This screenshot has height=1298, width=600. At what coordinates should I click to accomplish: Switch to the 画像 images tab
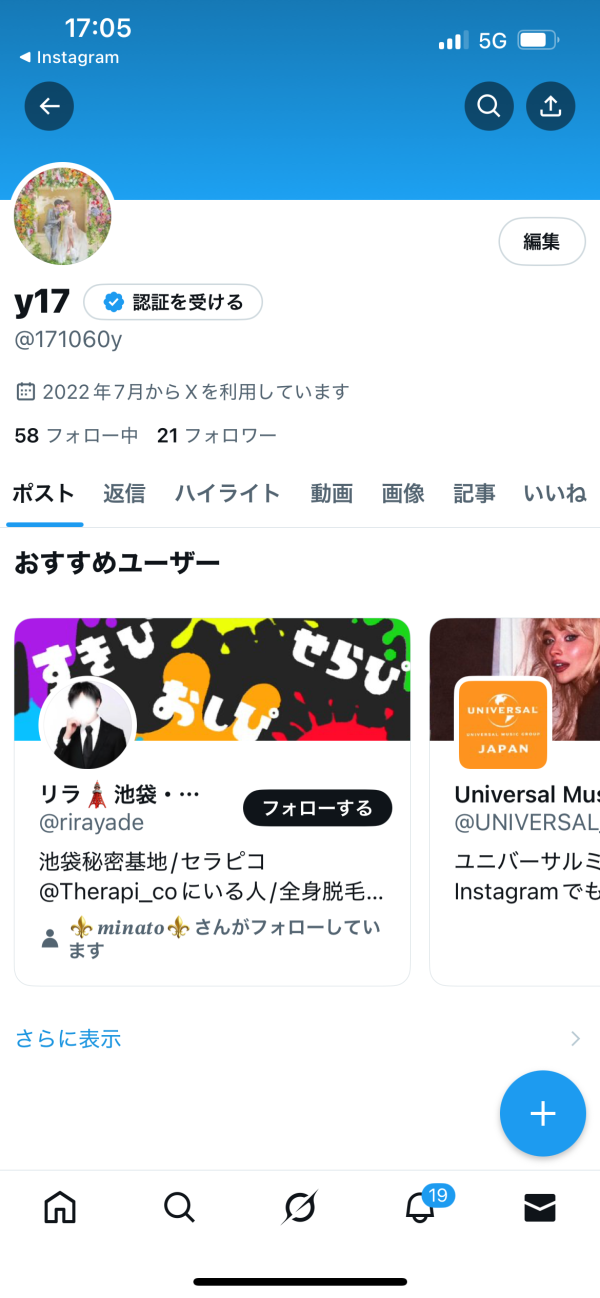click(403, 493)
